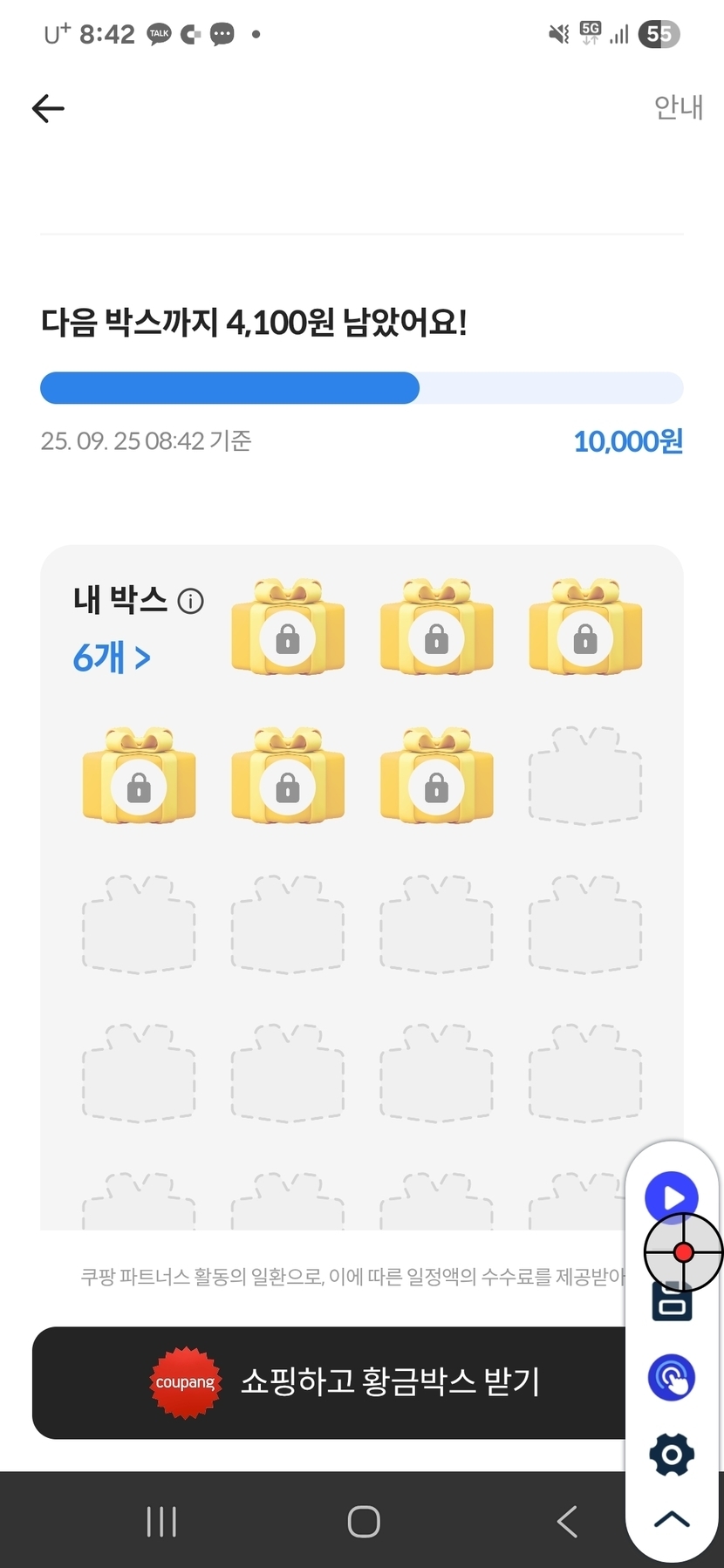Go to the home screen
Viewport: 724px width, 1568px height.
363,1522
